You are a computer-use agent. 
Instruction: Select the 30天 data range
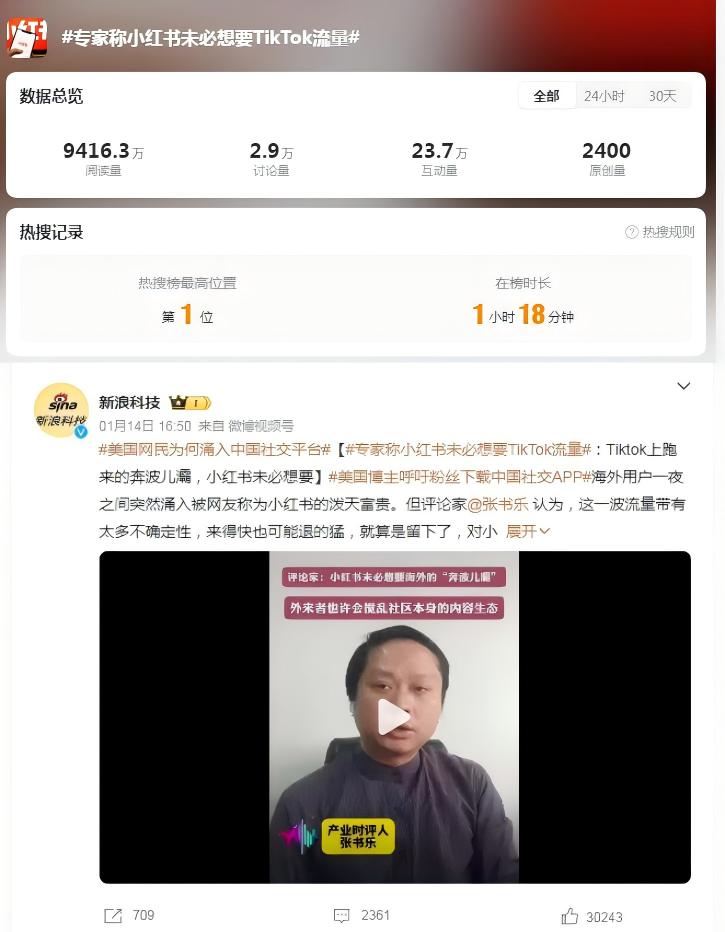click(662, 96)
